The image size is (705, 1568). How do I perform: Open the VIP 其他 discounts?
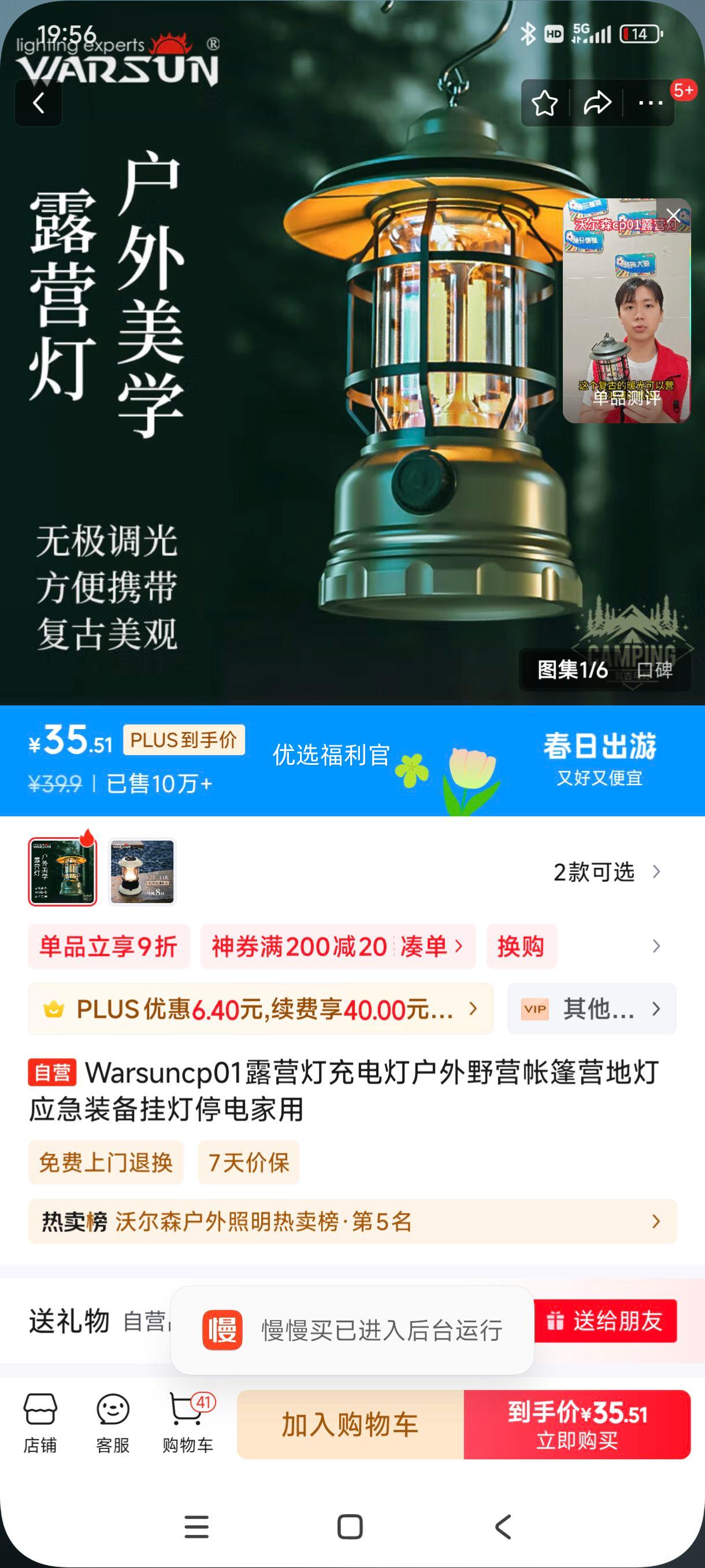[x=591, y=1009]
